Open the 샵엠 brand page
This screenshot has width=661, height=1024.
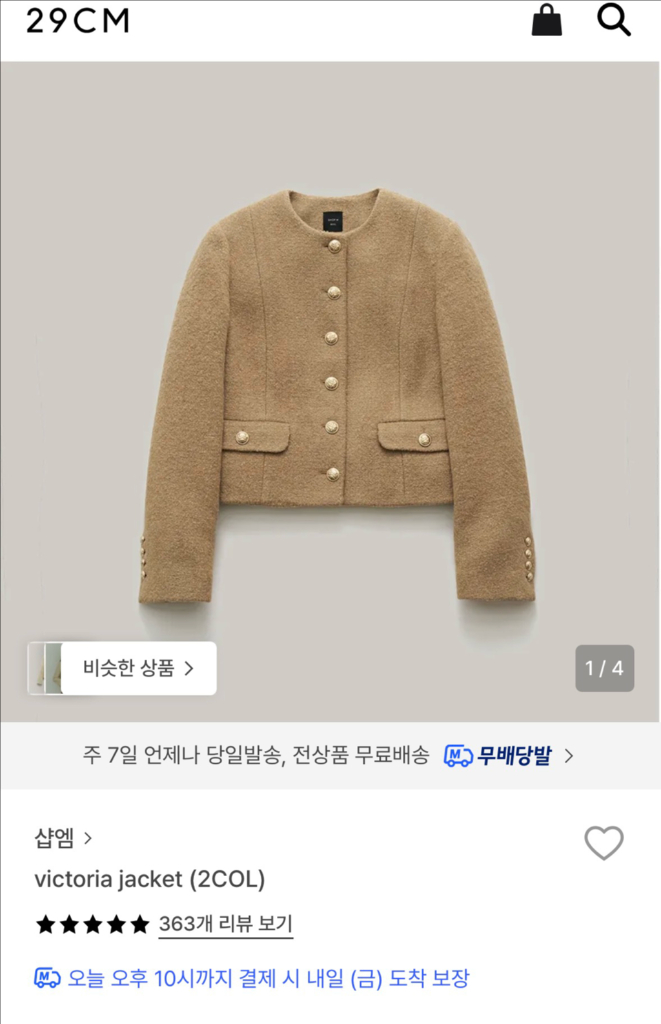tap(63, 838)
